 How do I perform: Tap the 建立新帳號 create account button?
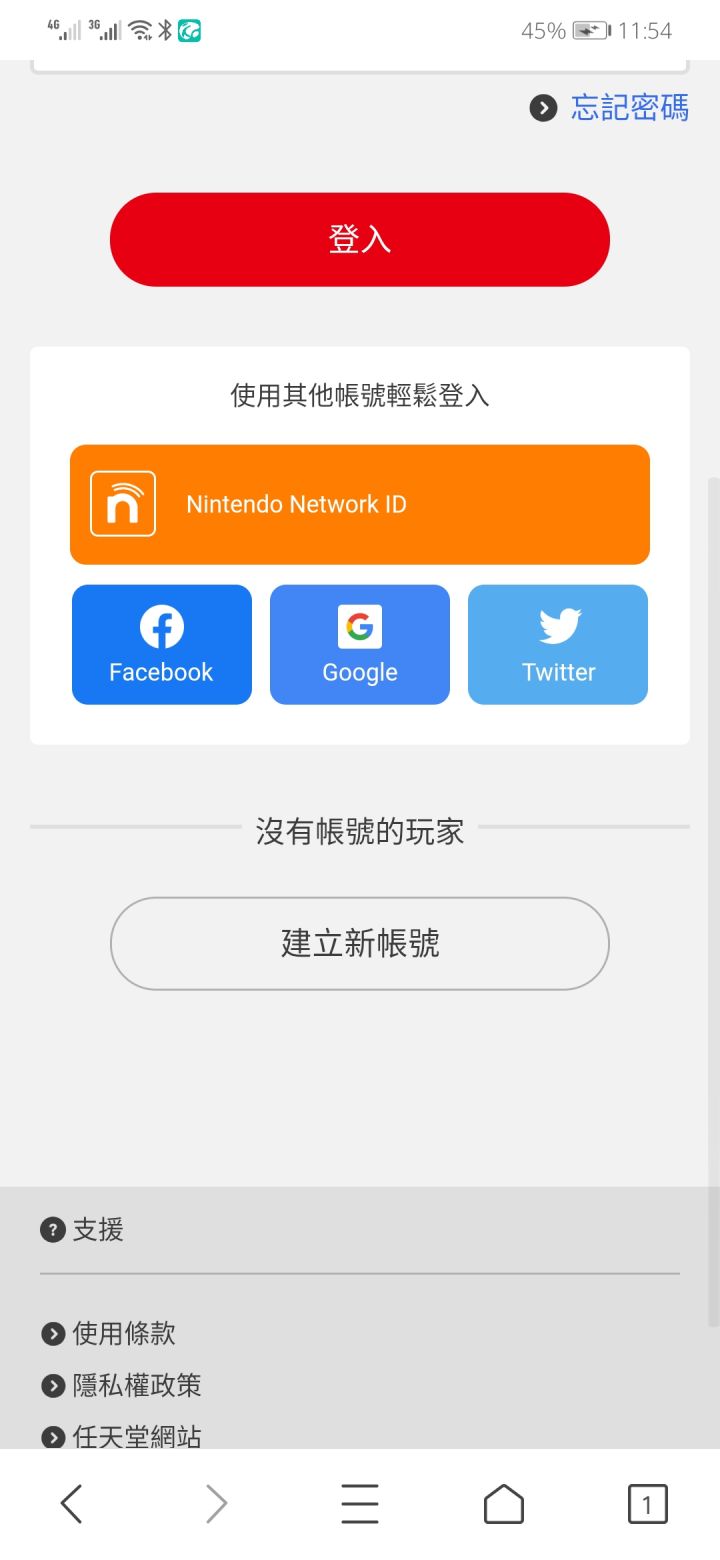click(x=359, y=943)
